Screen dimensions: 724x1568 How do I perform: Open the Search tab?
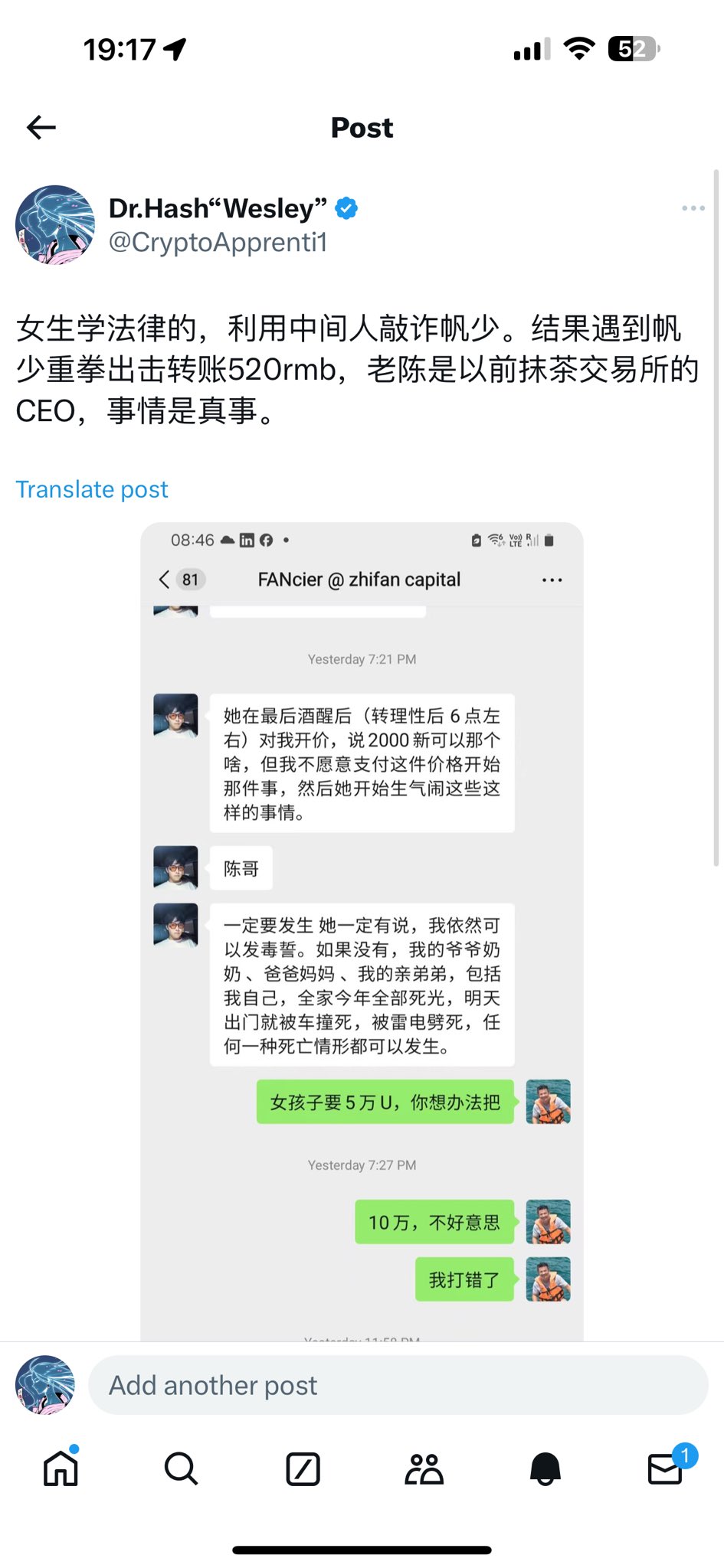pos(181,1468)
